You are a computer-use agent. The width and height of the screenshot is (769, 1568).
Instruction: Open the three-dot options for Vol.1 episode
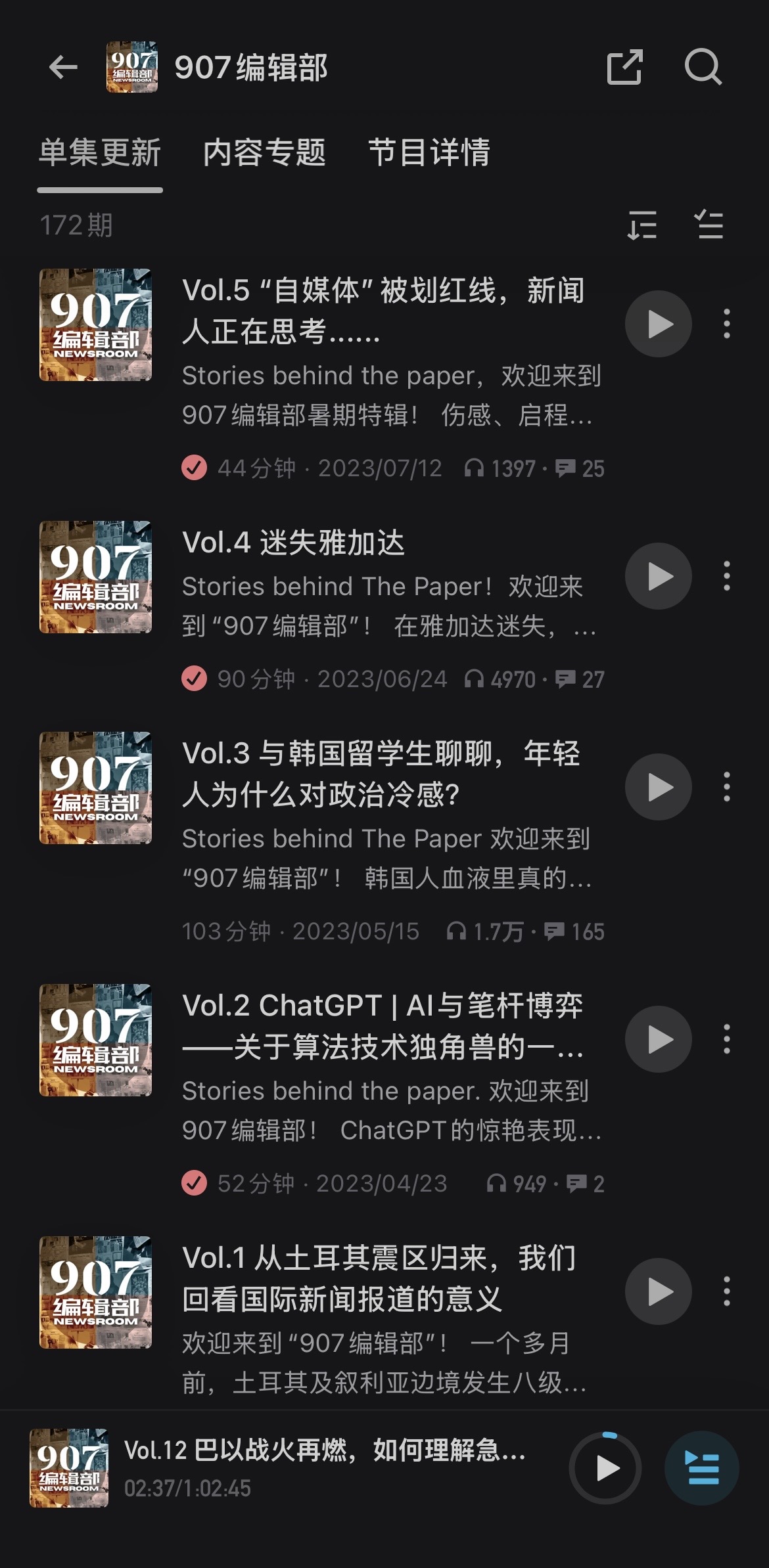tap(726, 1291)
